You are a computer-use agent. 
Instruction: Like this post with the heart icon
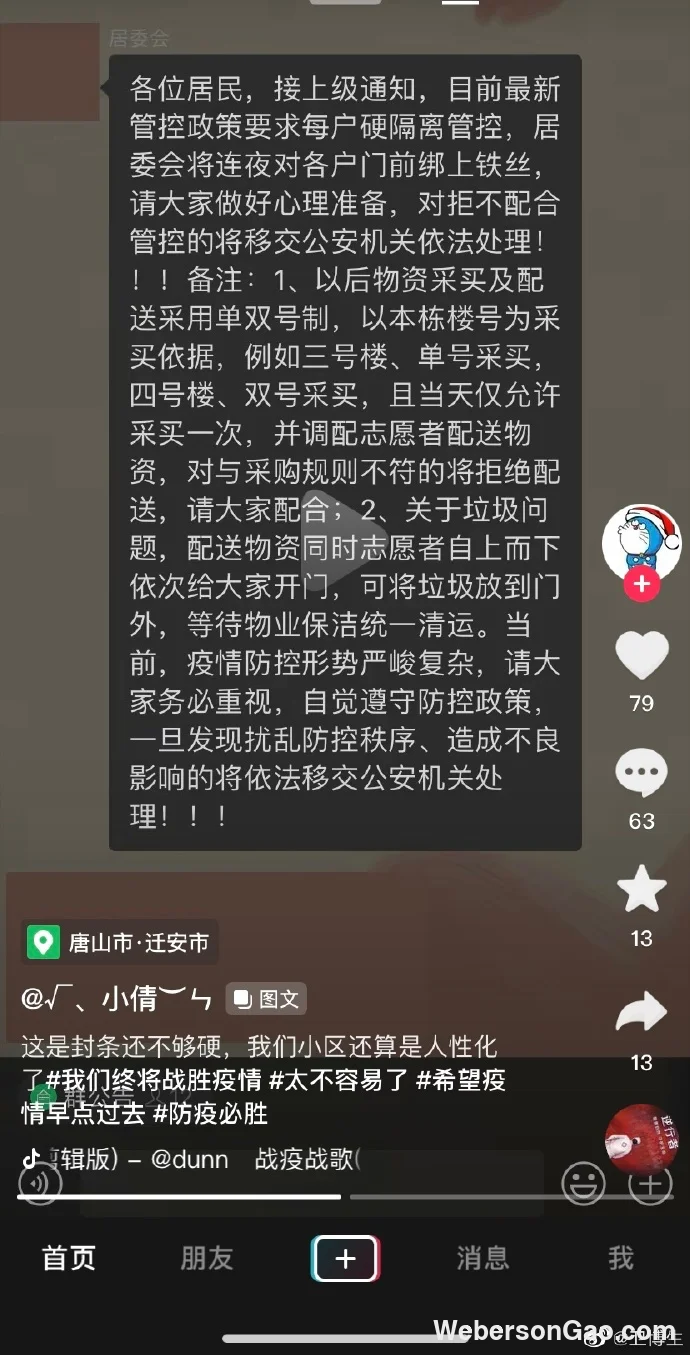click(x=641, y=657)
